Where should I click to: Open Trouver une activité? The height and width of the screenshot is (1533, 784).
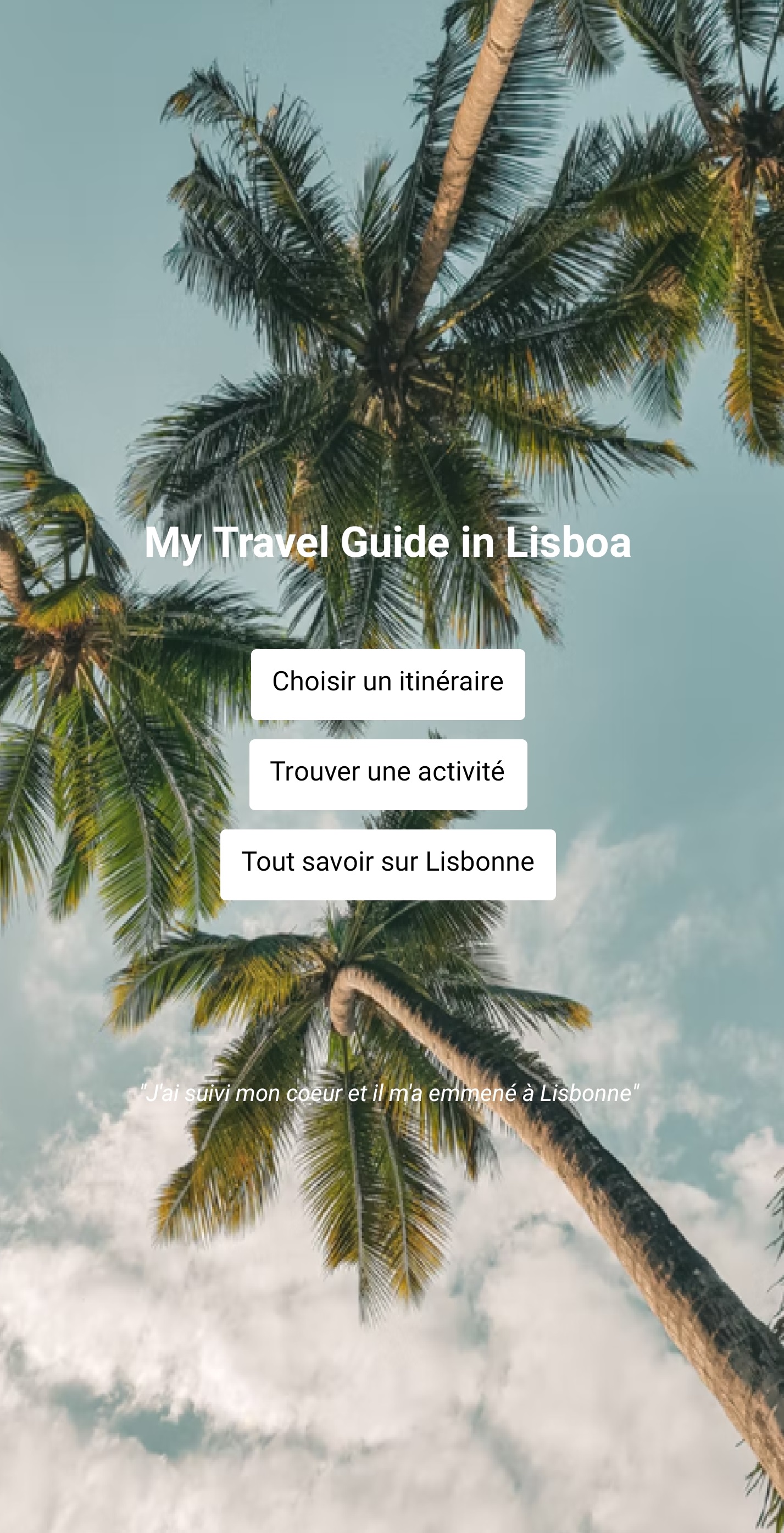(x=388, y=774)
